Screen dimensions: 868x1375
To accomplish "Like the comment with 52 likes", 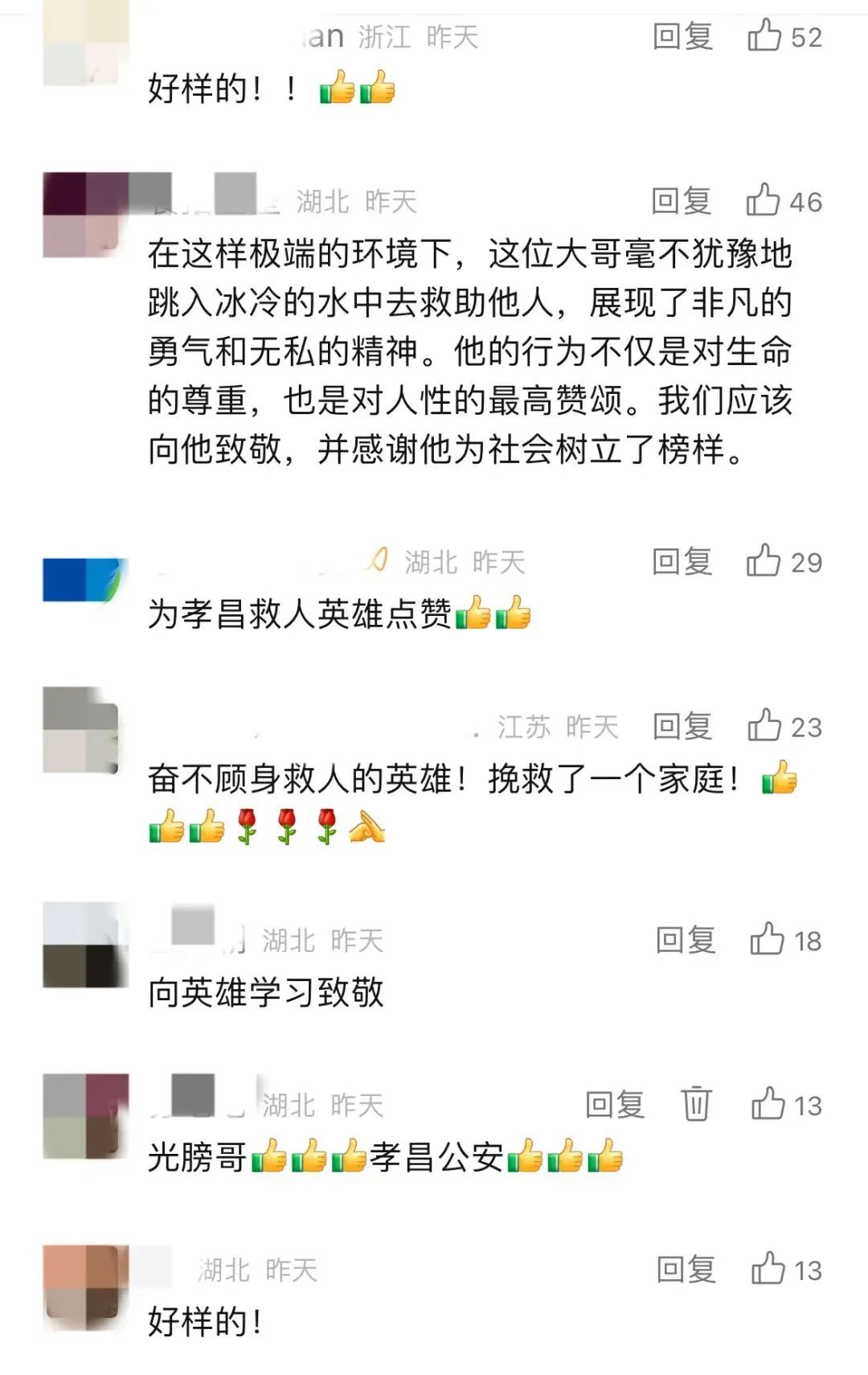I will [765, 36].
